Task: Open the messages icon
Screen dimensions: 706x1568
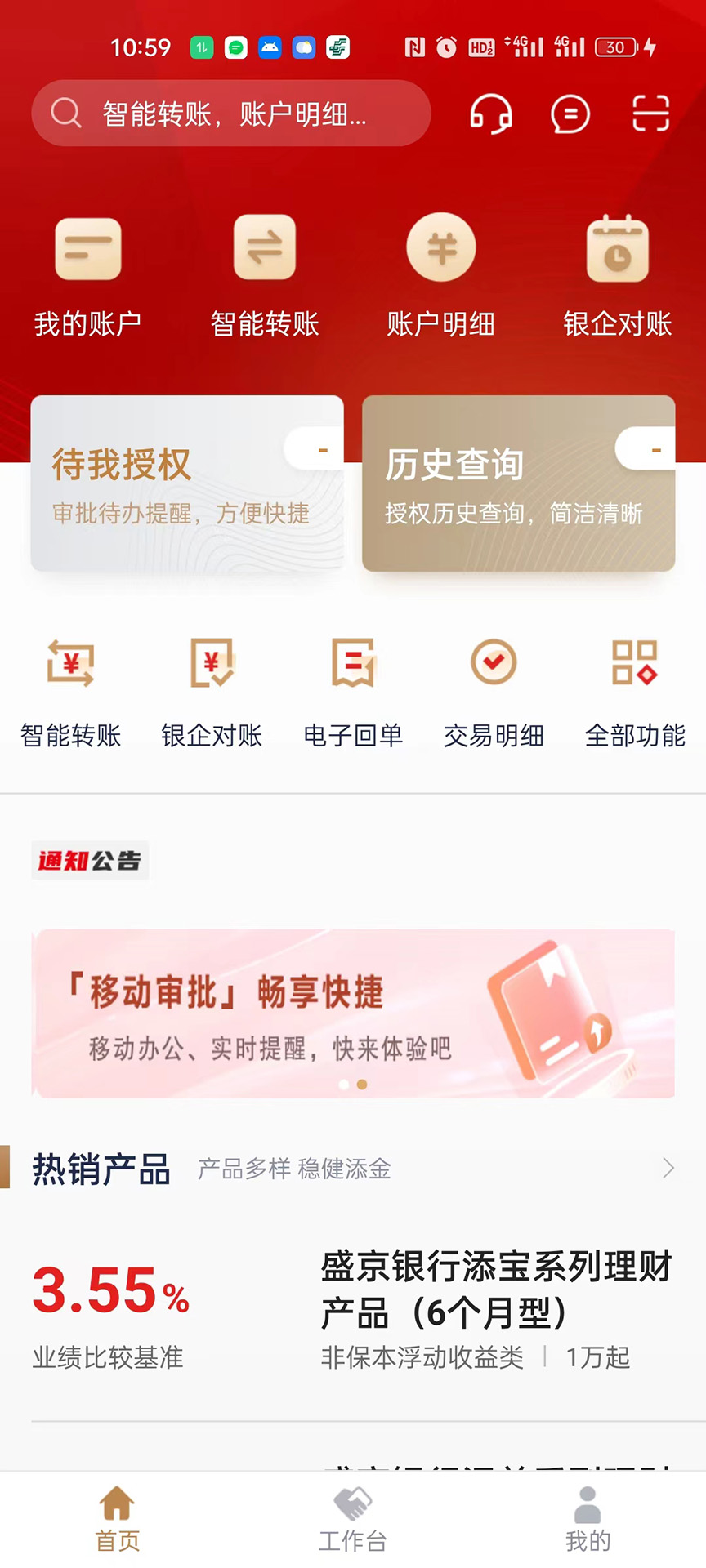Action: click(x=570, y=114)
